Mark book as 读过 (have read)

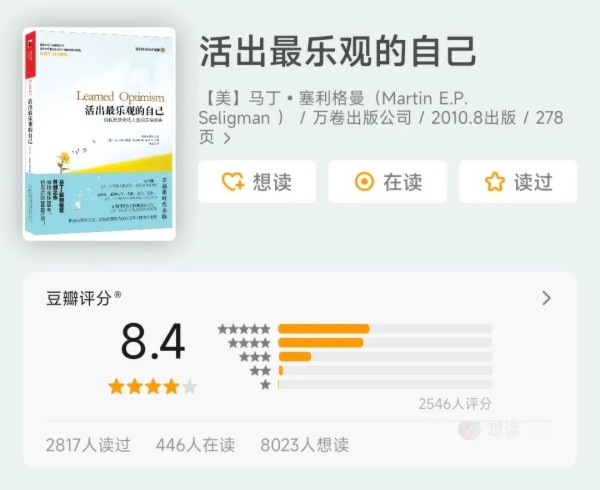pos(517,182)
